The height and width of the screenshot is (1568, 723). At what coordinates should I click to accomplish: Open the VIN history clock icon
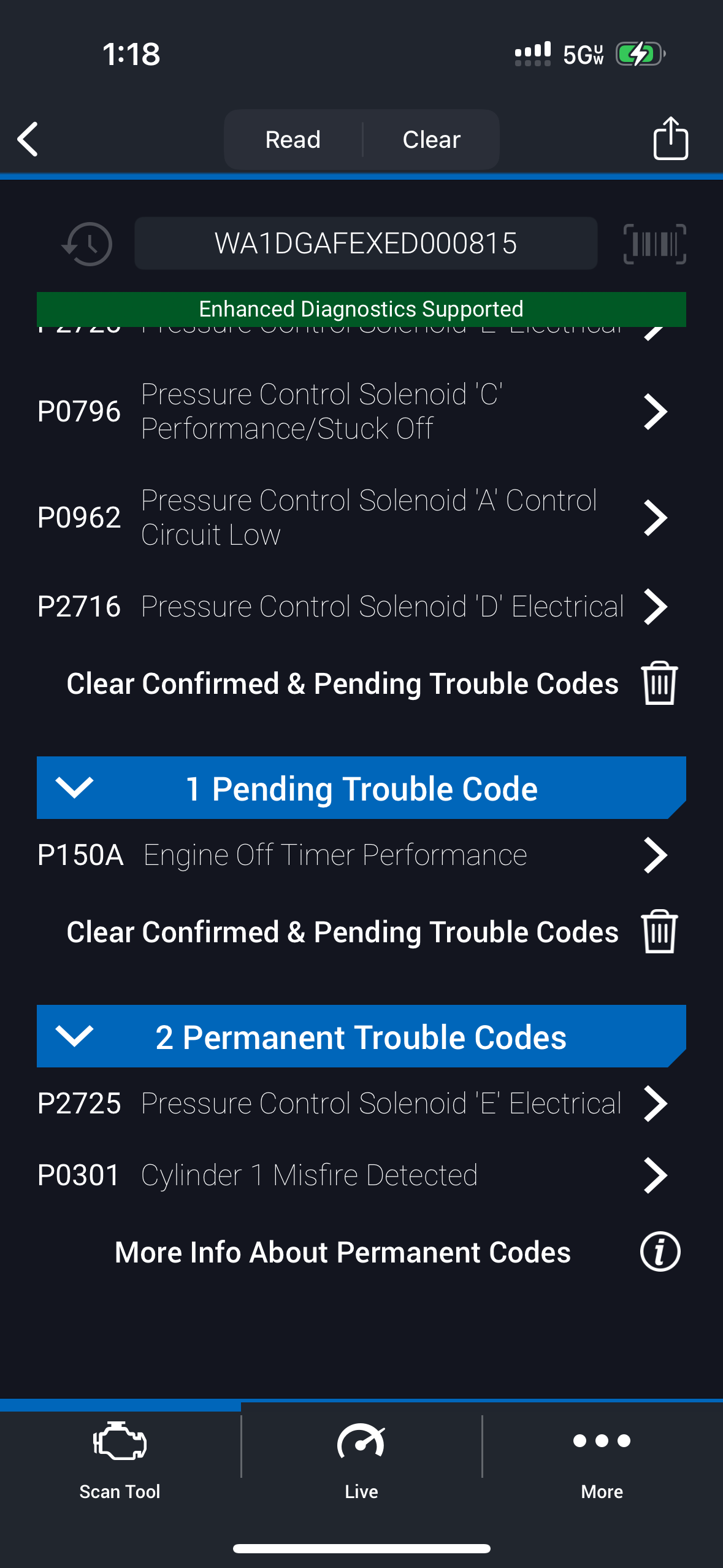click(88, 244)
